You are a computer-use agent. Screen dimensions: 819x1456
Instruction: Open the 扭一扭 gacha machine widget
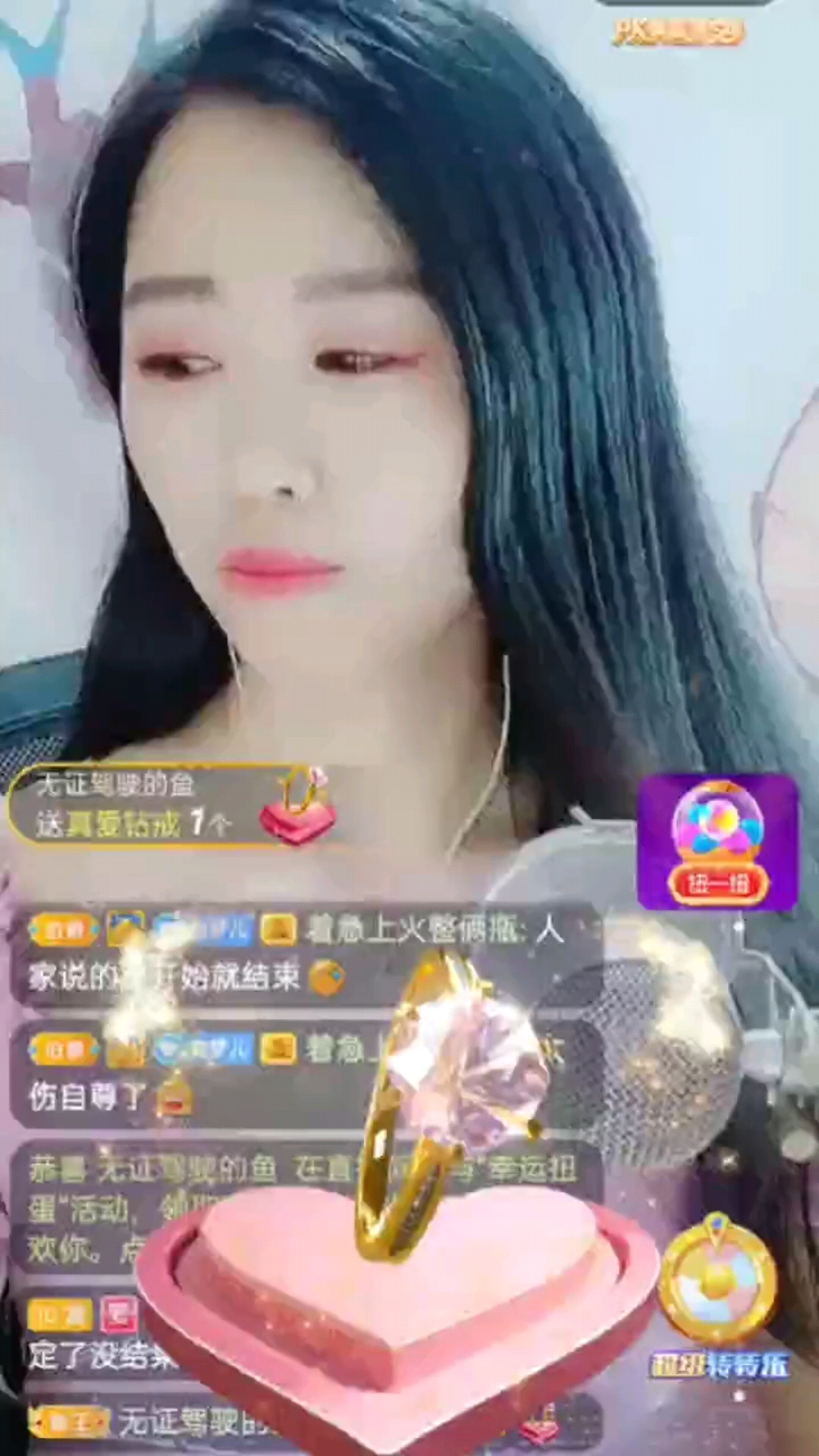click(717, 842)
